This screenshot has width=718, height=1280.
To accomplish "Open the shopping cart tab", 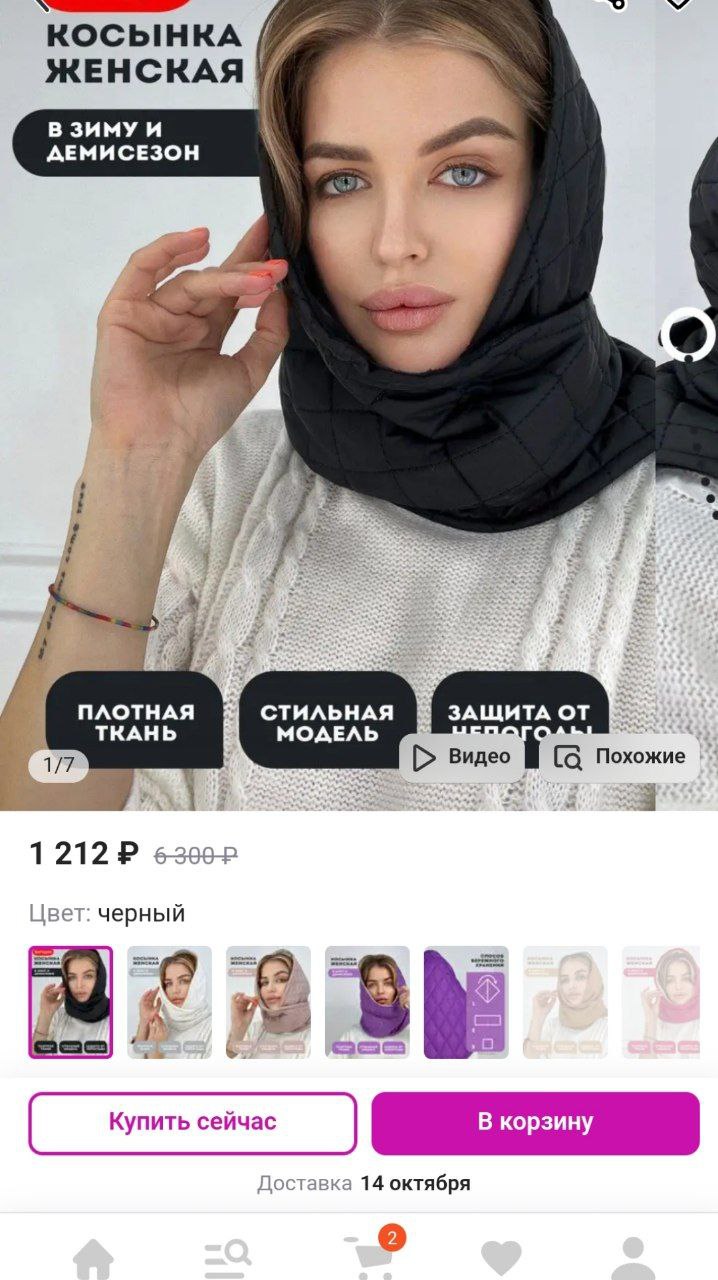I will click(372, 1254).
